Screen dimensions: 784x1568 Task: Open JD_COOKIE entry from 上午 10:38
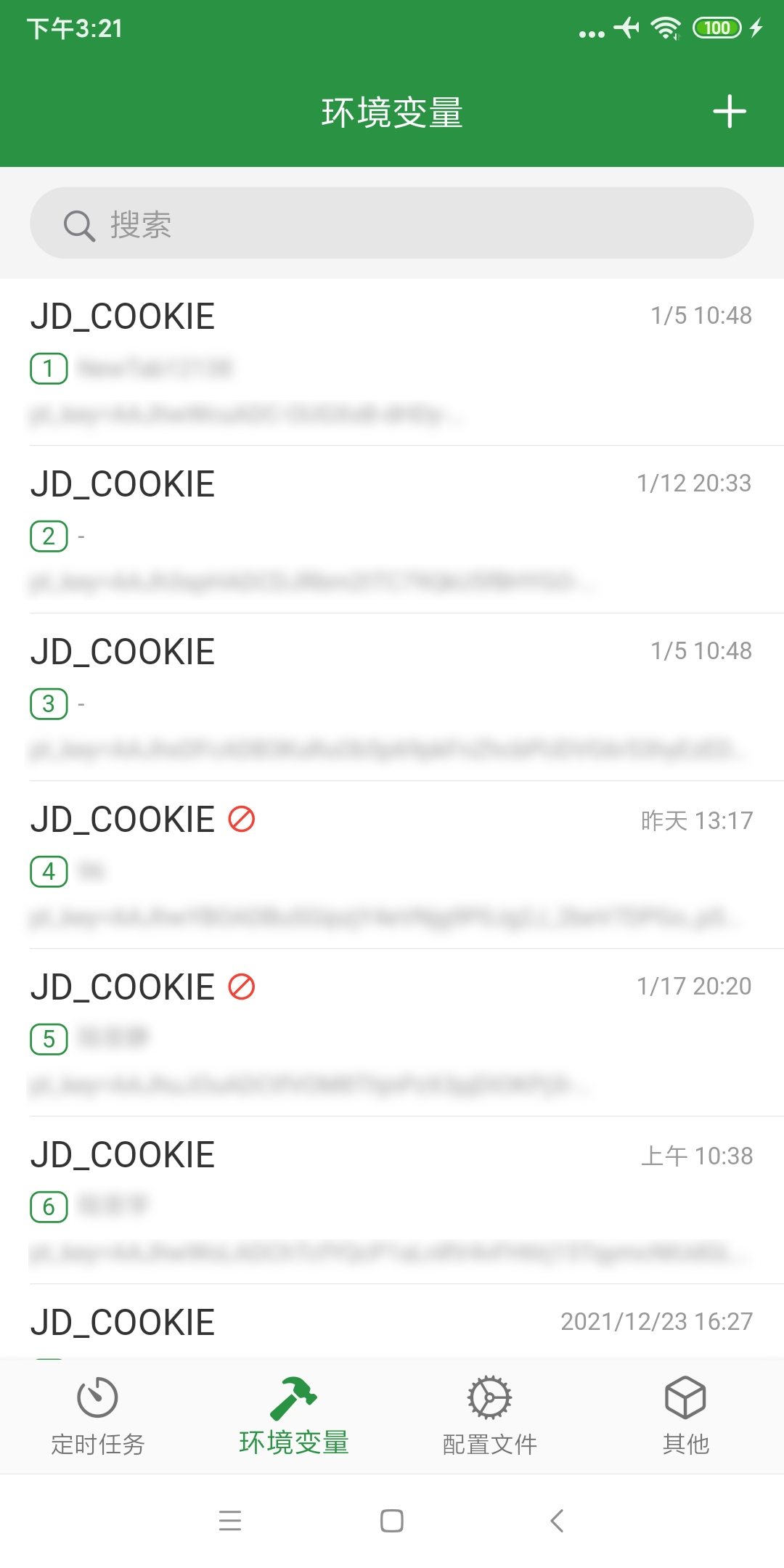click(x=392, y=1200)
